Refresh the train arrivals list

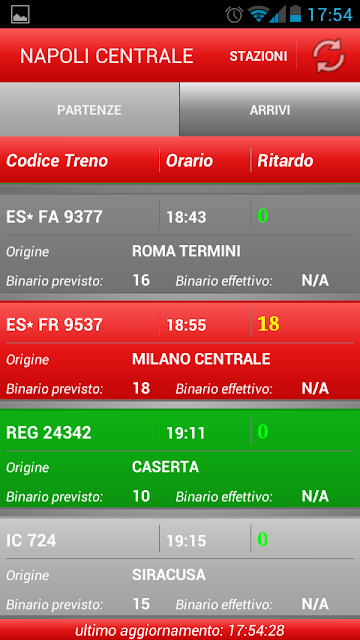(x=329, y=56)
